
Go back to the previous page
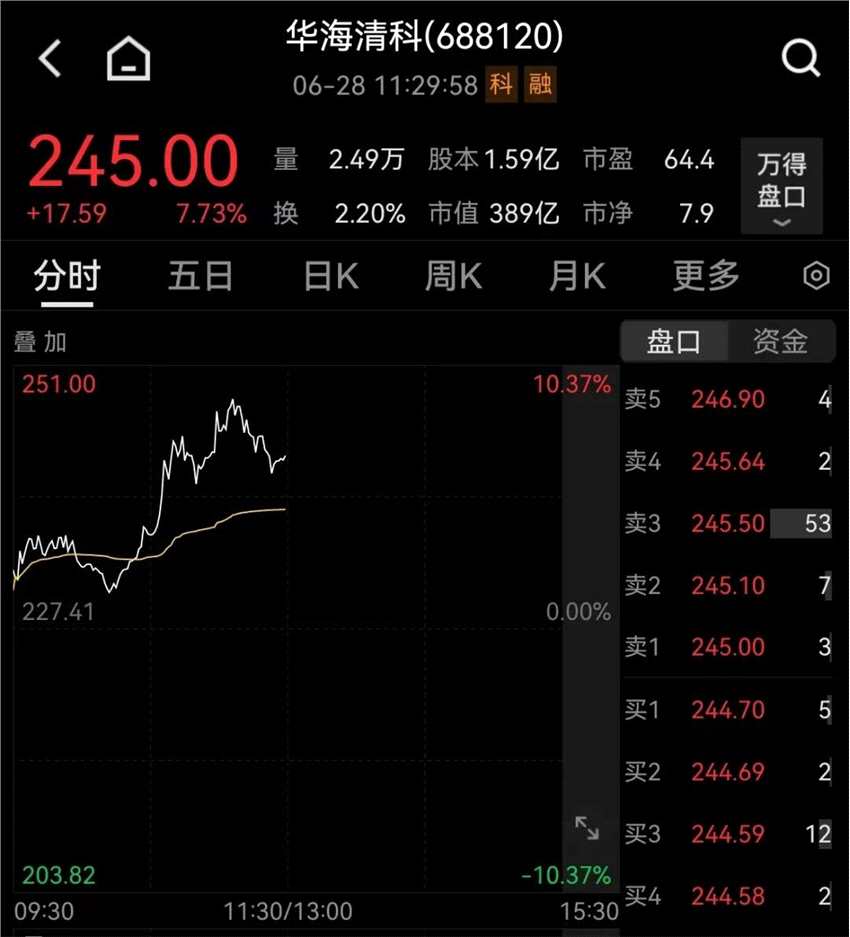point(50,60)
